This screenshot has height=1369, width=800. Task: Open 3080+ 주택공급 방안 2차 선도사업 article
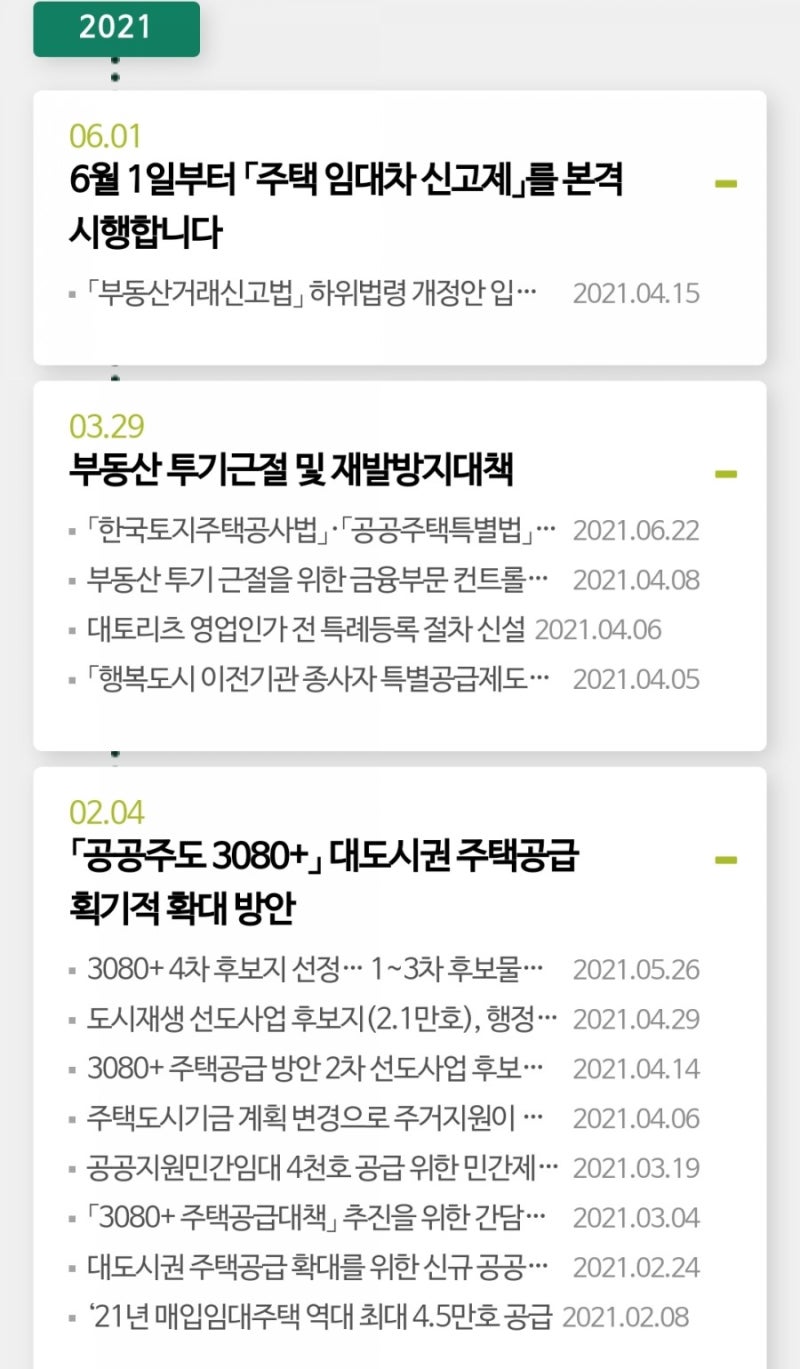coord(315,1069)
